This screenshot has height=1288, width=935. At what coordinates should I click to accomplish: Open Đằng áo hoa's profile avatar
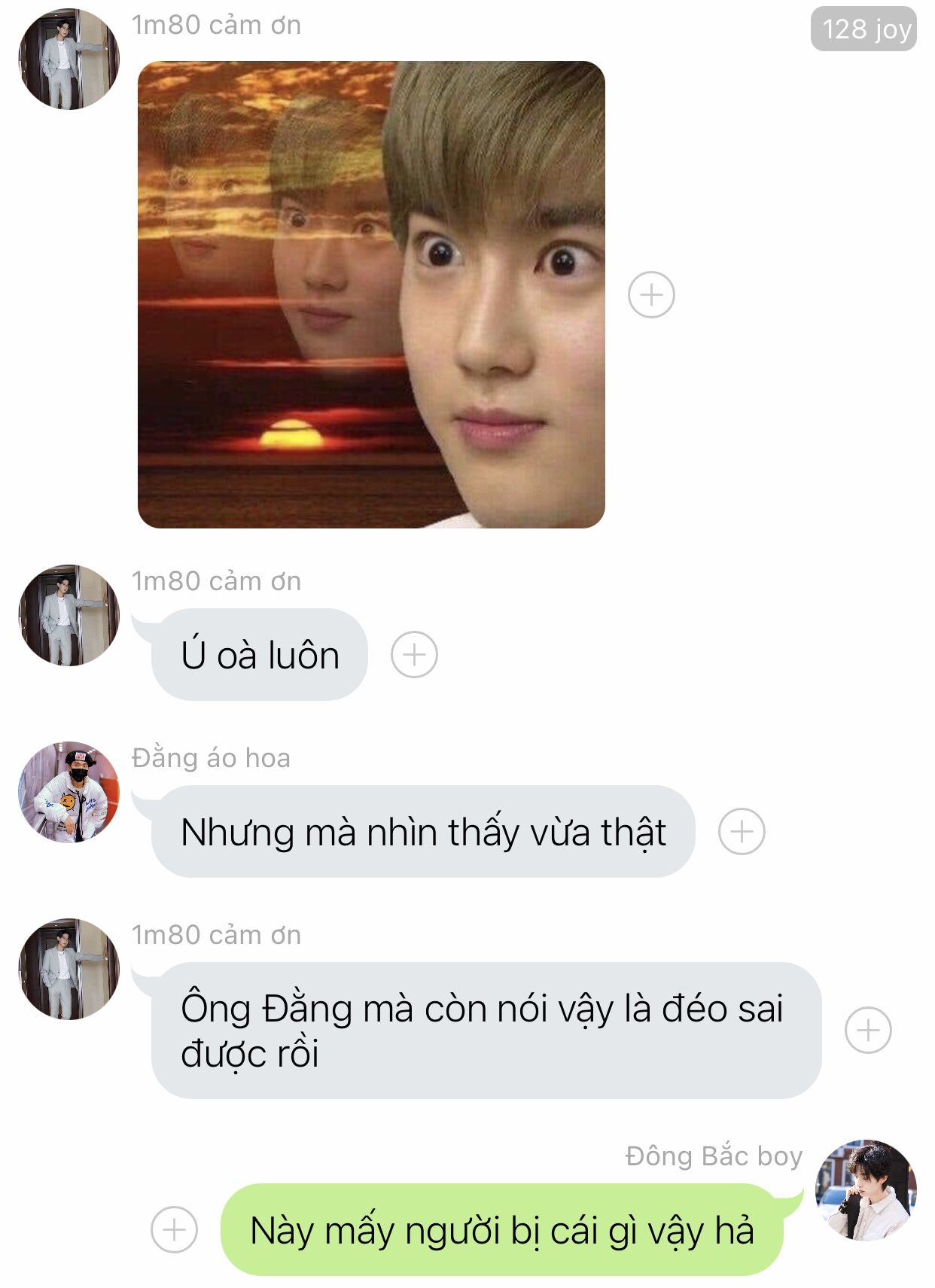[x=69, y=792]
